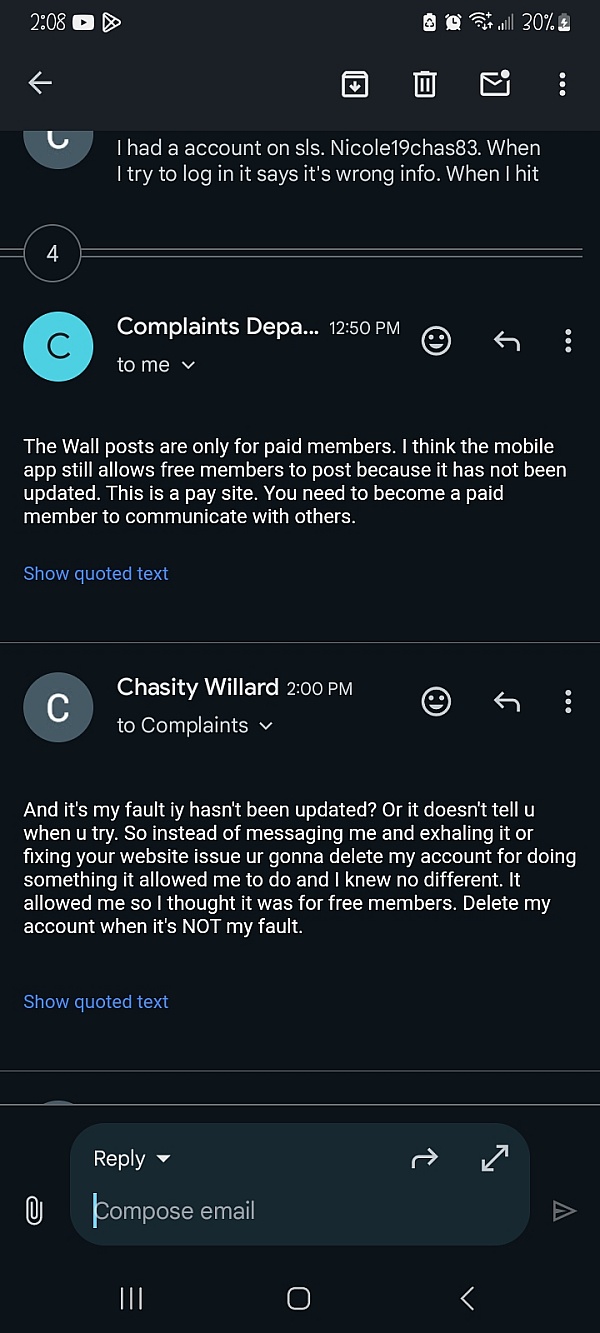Open more options for Chasity Willard's message
This screenshot has height=1333, width=600.
[x=568, y=702]
